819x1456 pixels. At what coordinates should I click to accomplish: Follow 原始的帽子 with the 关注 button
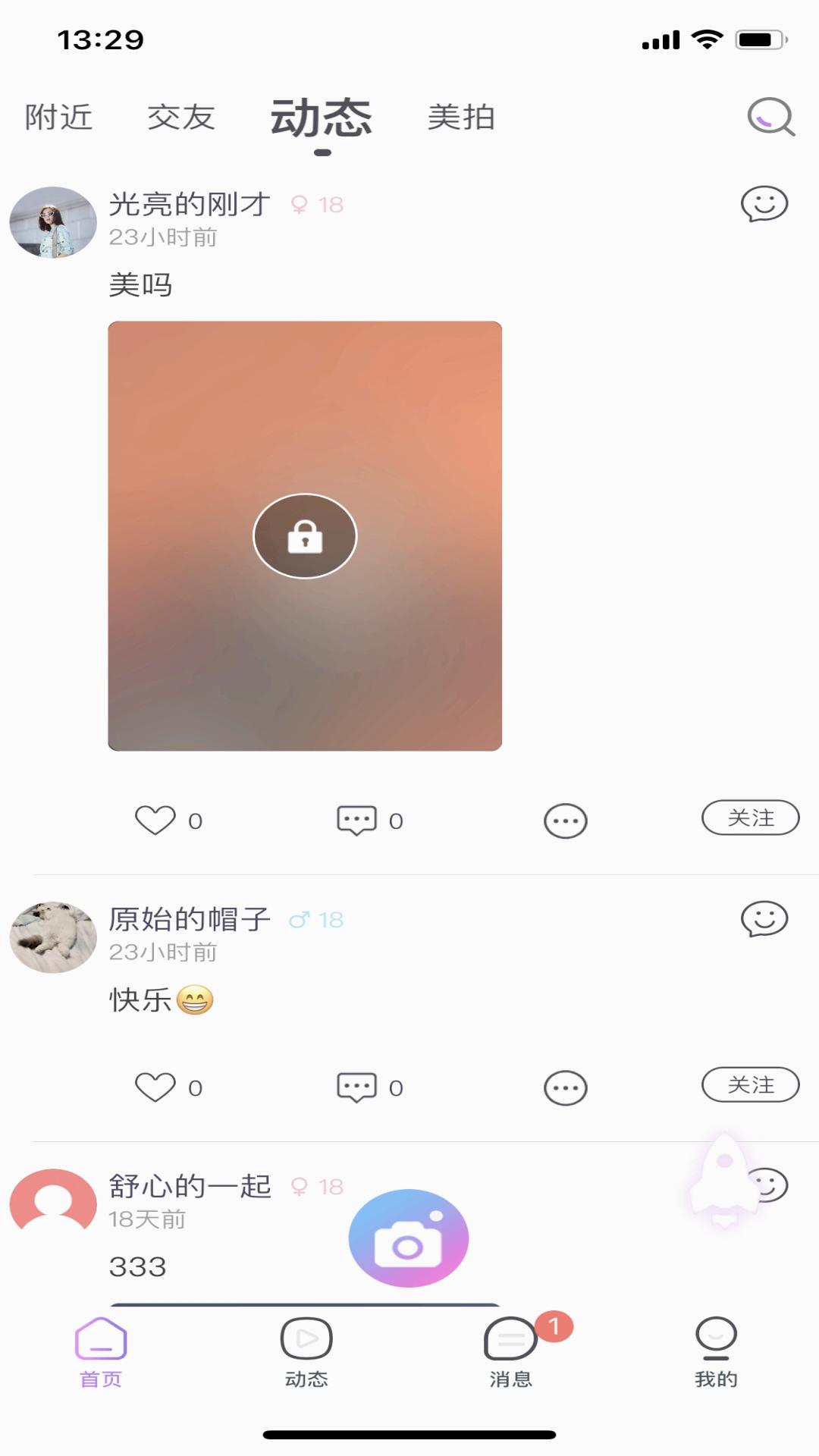pyautogui.click(x=750, y=1084)
